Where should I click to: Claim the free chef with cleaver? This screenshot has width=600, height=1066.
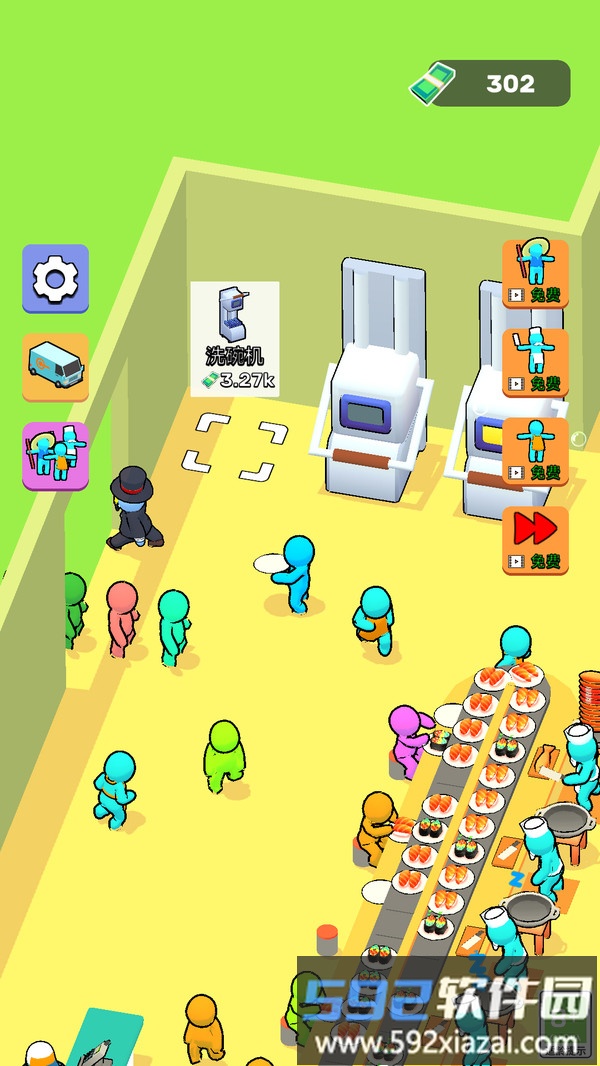coord(535,363)
